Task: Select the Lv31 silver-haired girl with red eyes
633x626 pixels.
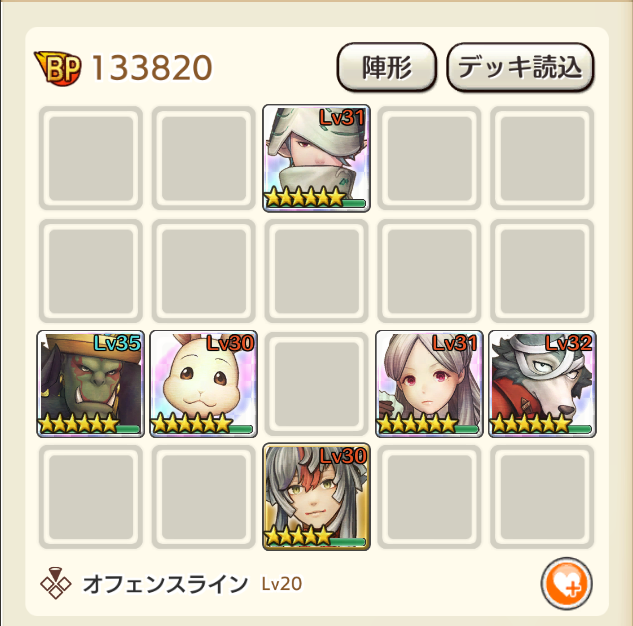Action: pos(429,384)
